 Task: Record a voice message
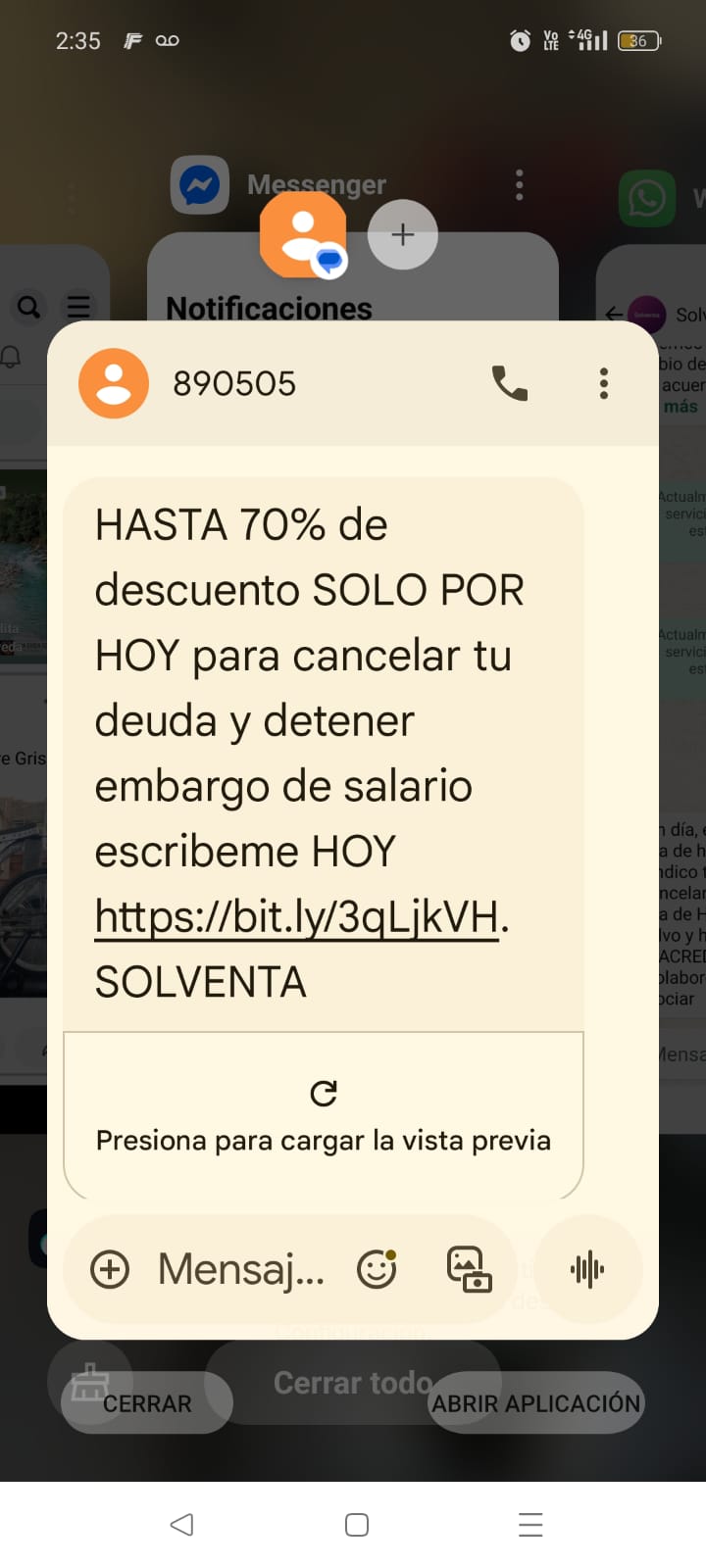point(587,1270)
